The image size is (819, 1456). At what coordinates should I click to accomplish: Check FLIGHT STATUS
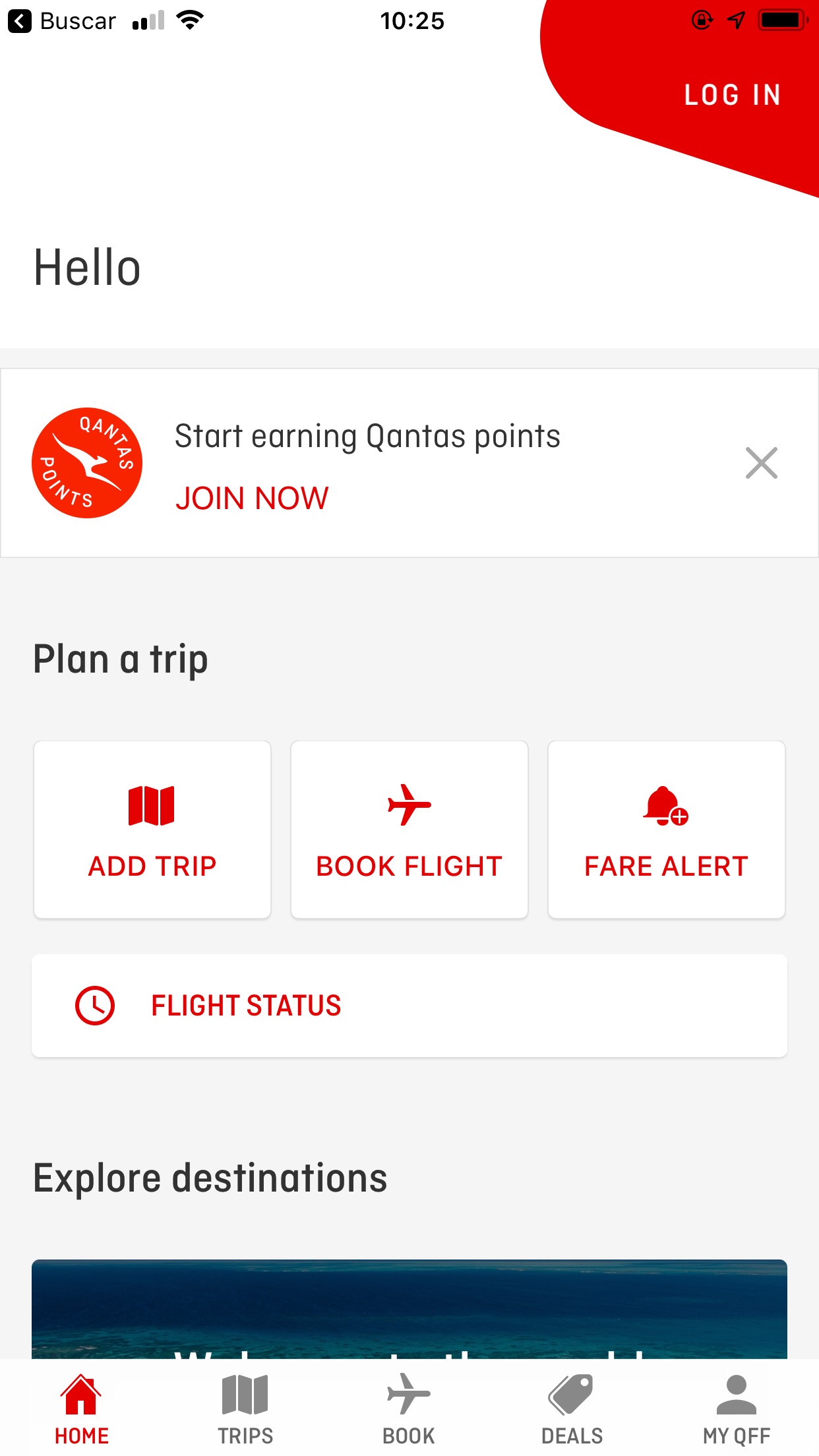click(x=409, y=1006)
